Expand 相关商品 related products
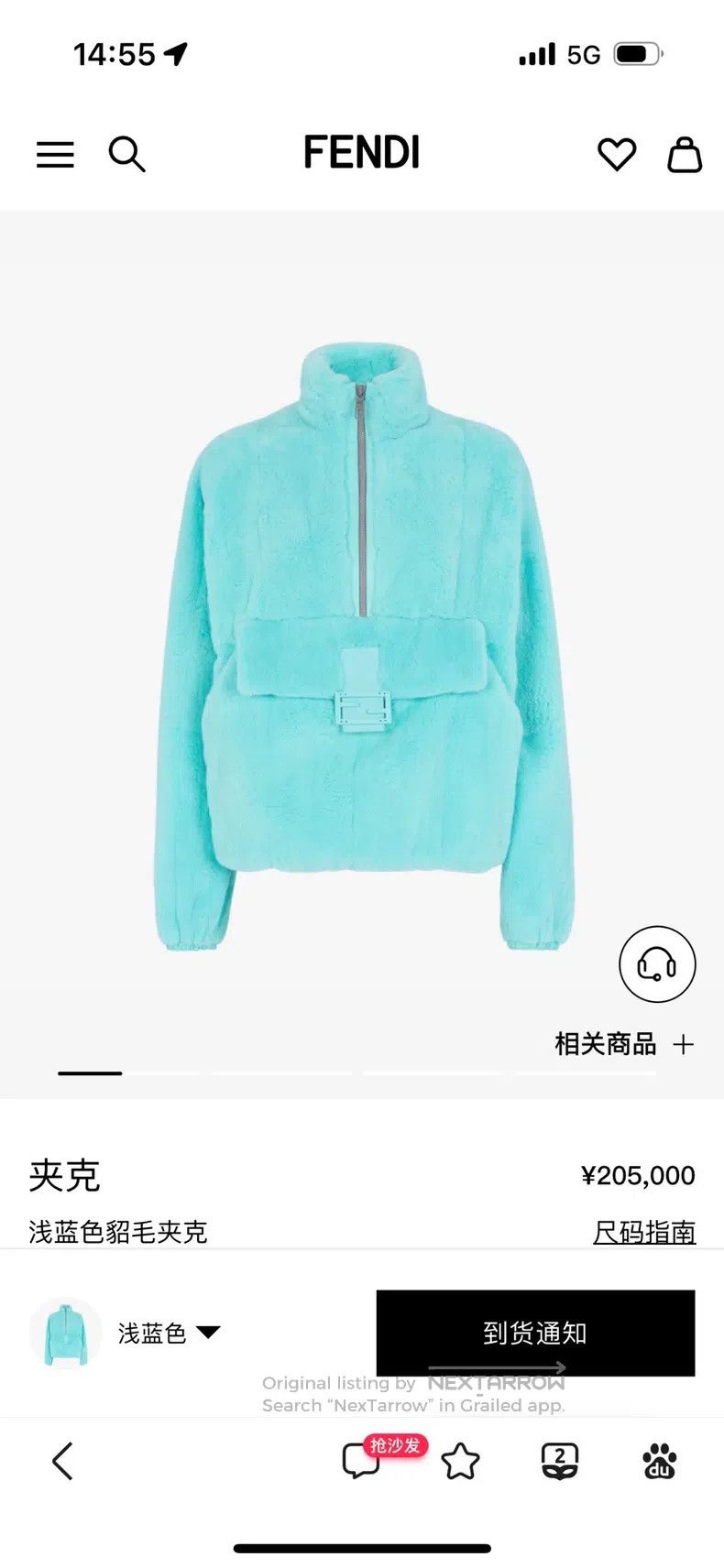This screenshot has width=724, height=1568. [624, 1044]
